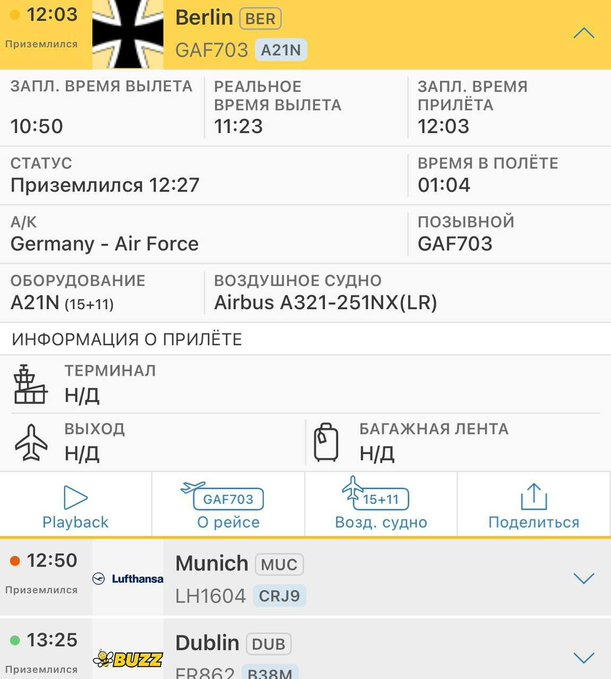This screenshot has width=611, height=679.
Task: Expand the Dublin FR862 flight row
Action: pos(583,657)
